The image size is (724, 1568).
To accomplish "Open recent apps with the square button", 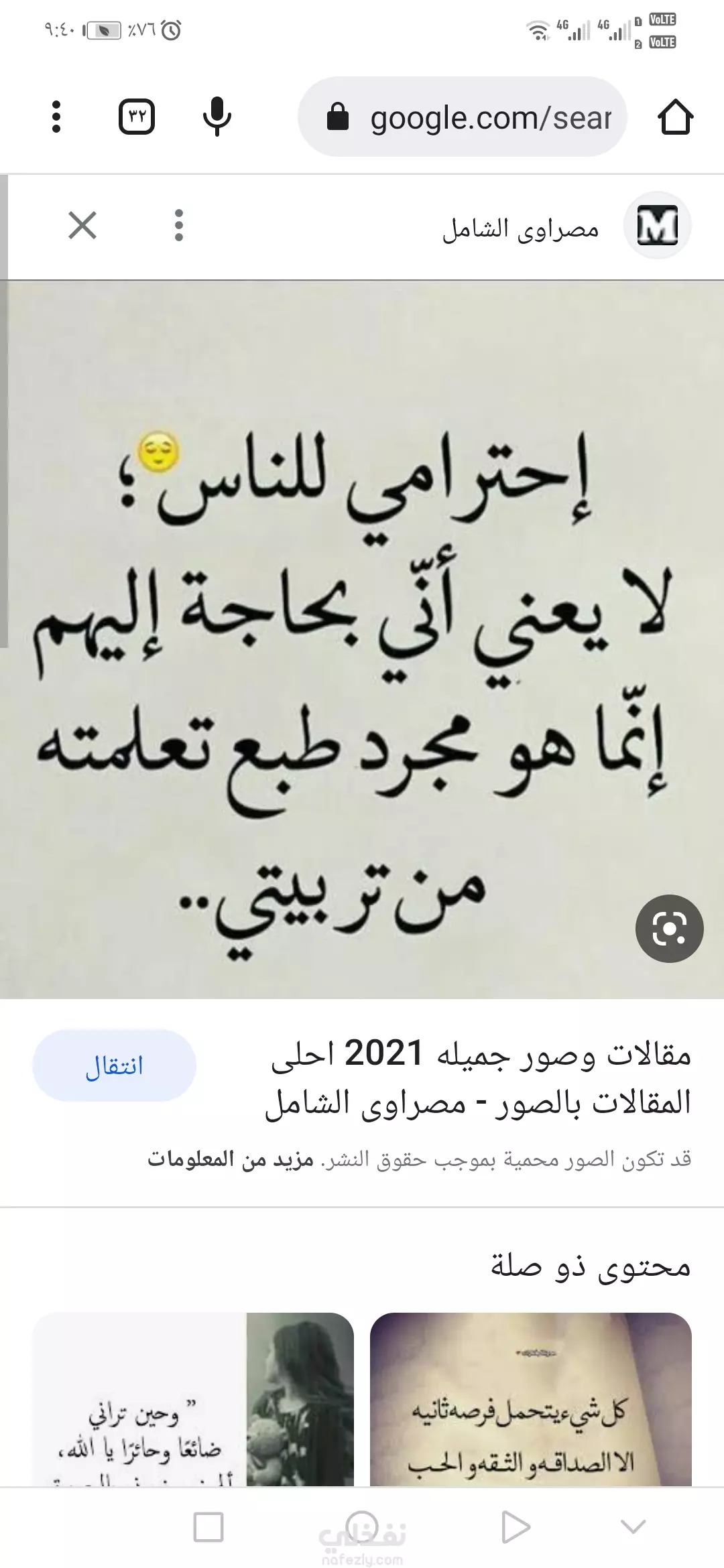I will (x=208, y=1528).
